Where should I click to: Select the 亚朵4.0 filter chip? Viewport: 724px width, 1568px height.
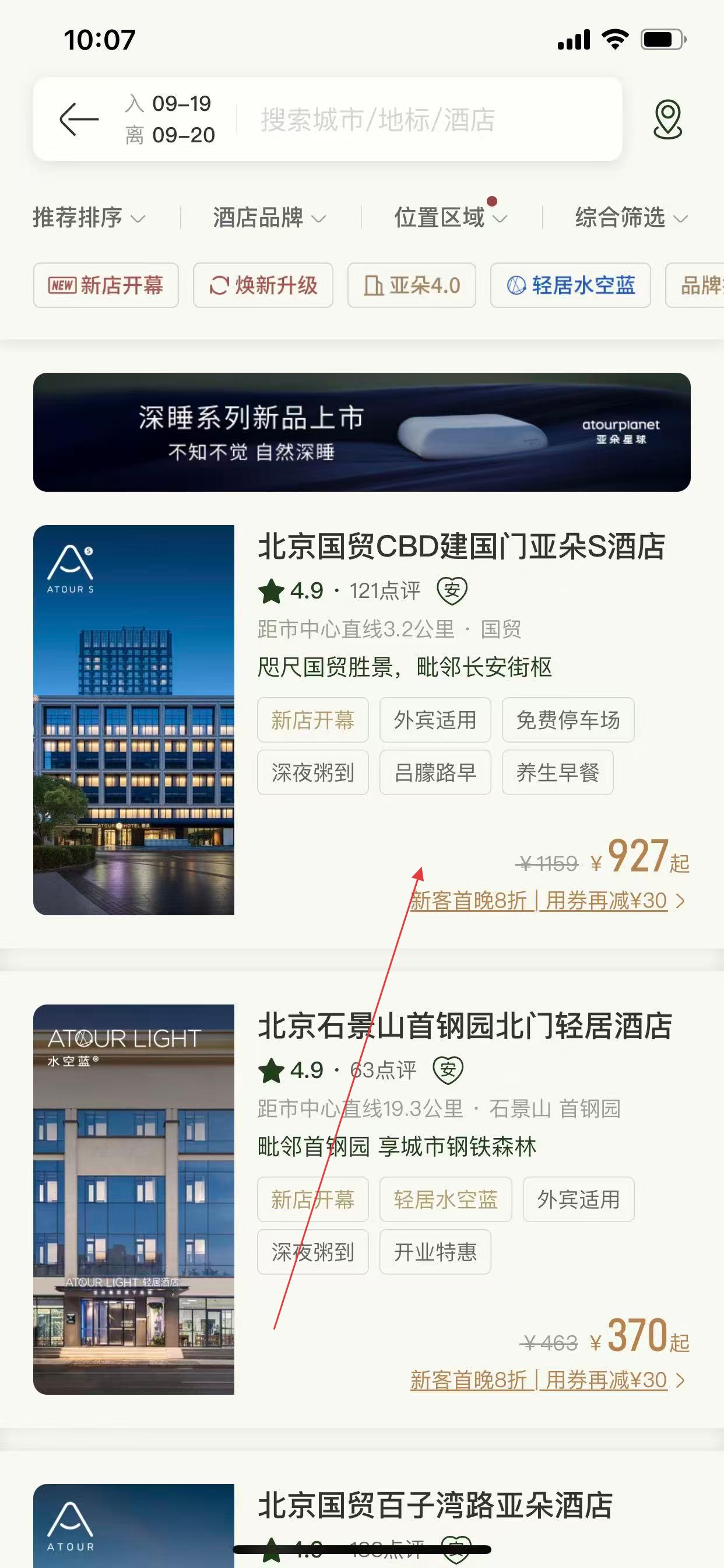coord(412,285)
